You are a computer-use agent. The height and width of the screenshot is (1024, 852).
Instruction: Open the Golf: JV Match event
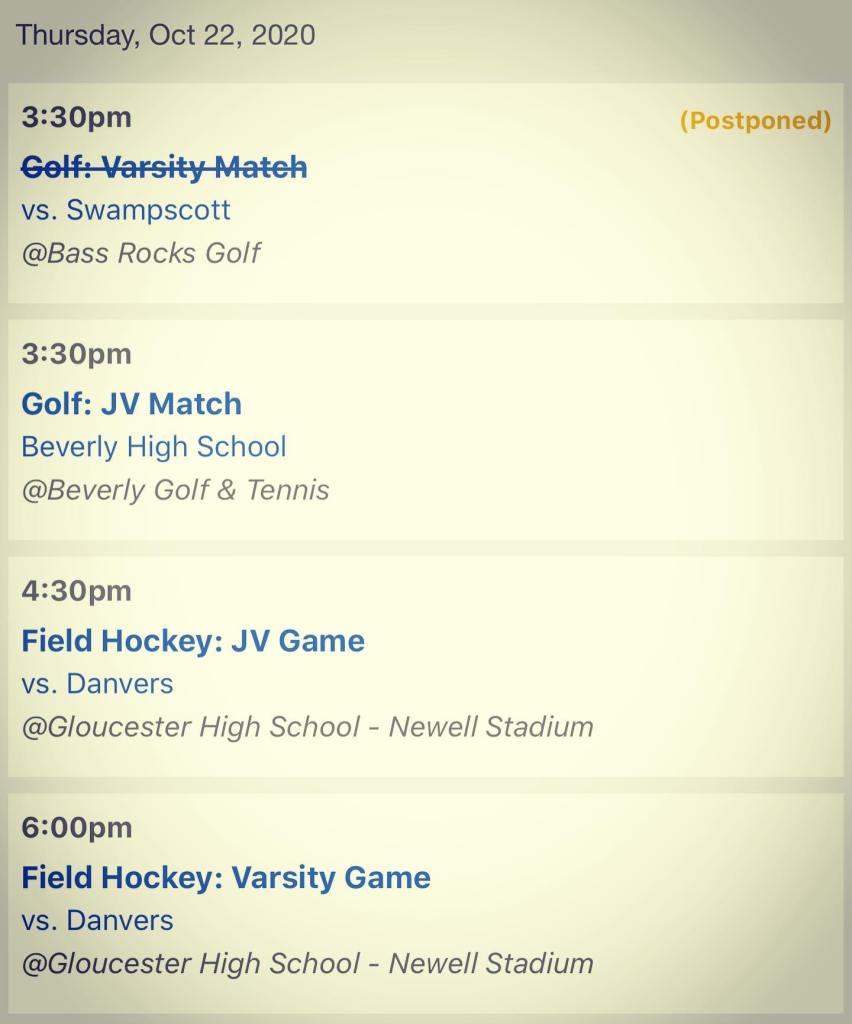tap(131, 404)
